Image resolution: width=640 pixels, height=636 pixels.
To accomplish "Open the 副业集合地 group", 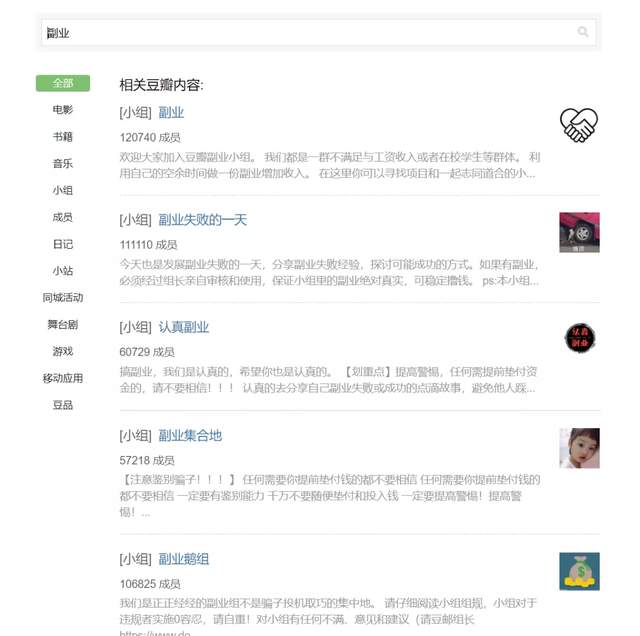I will 190,435.
